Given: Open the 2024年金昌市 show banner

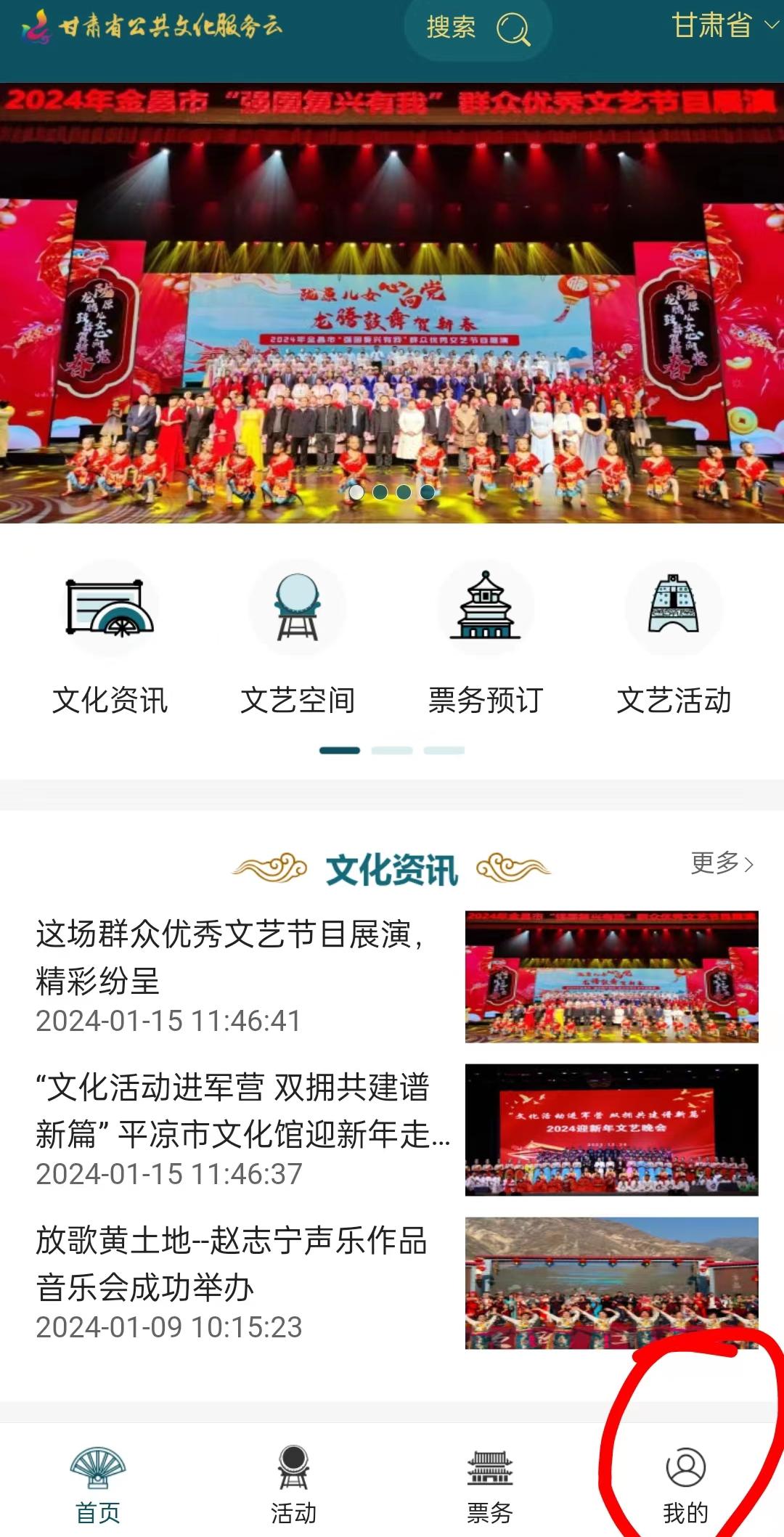Looking at the screenshot, I should pyautogui.click(x=392, y=305).
